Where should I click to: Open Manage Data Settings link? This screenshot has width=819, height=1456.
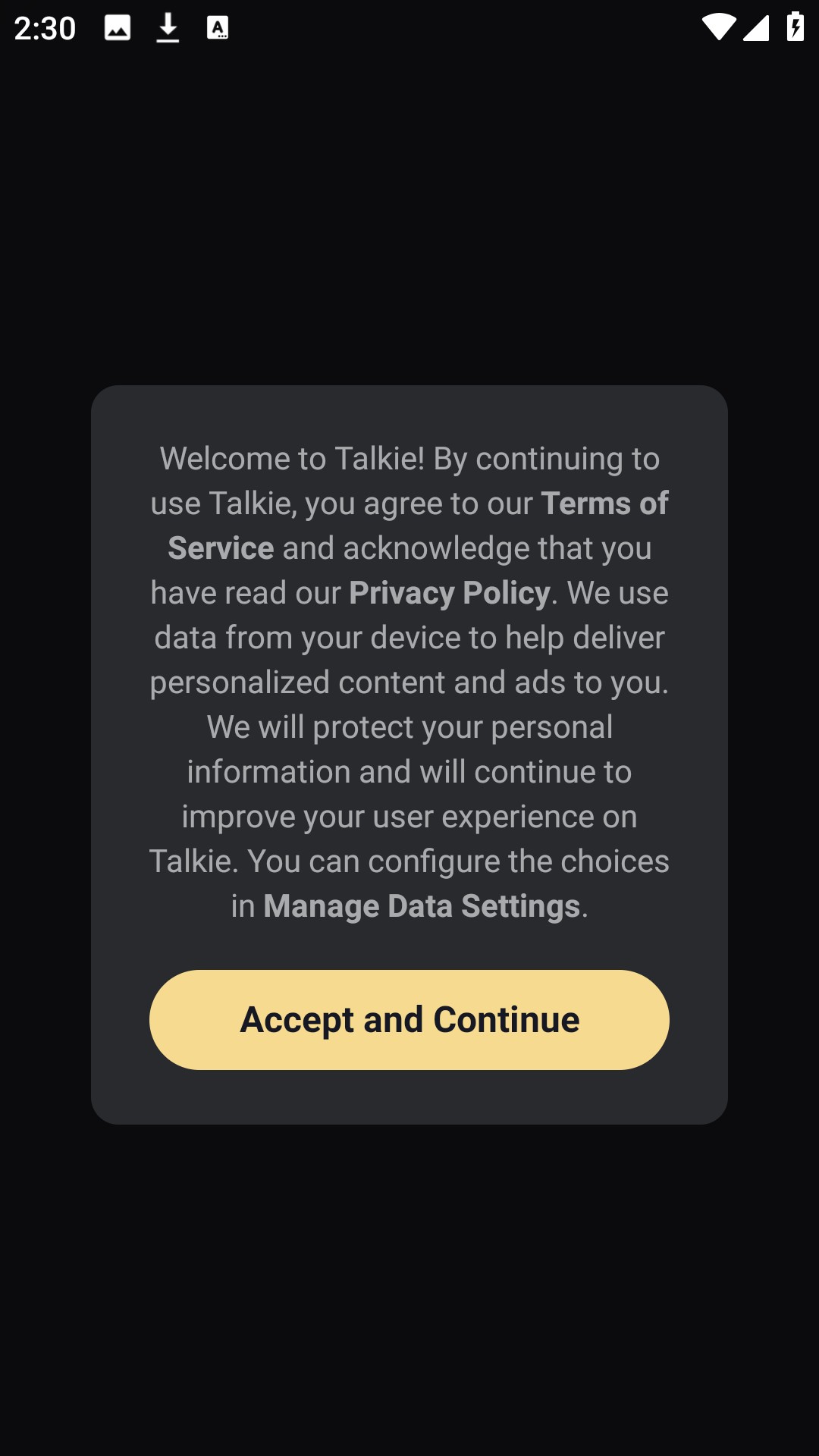(x=422, y=906)
